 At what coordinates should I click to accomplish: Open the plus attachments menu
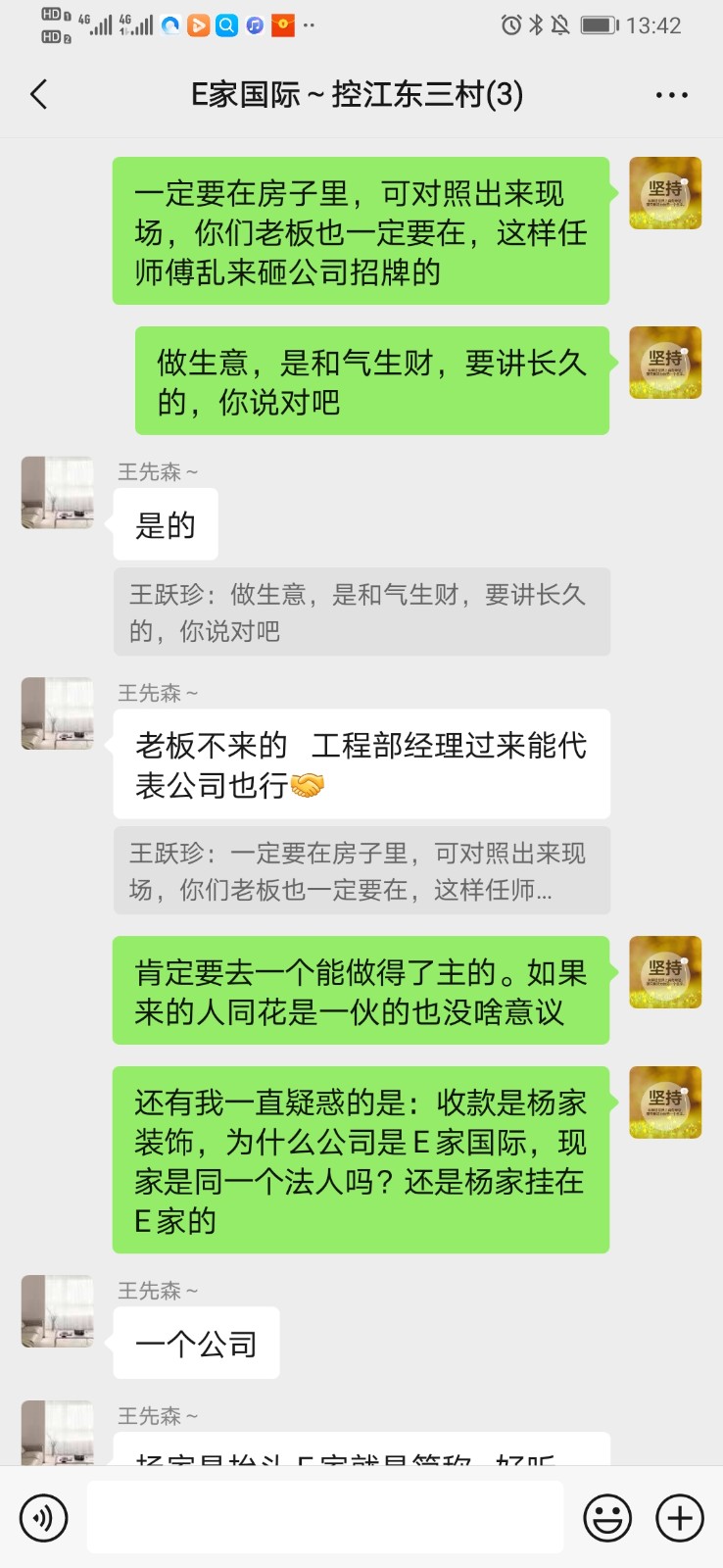pos(680,1518)
